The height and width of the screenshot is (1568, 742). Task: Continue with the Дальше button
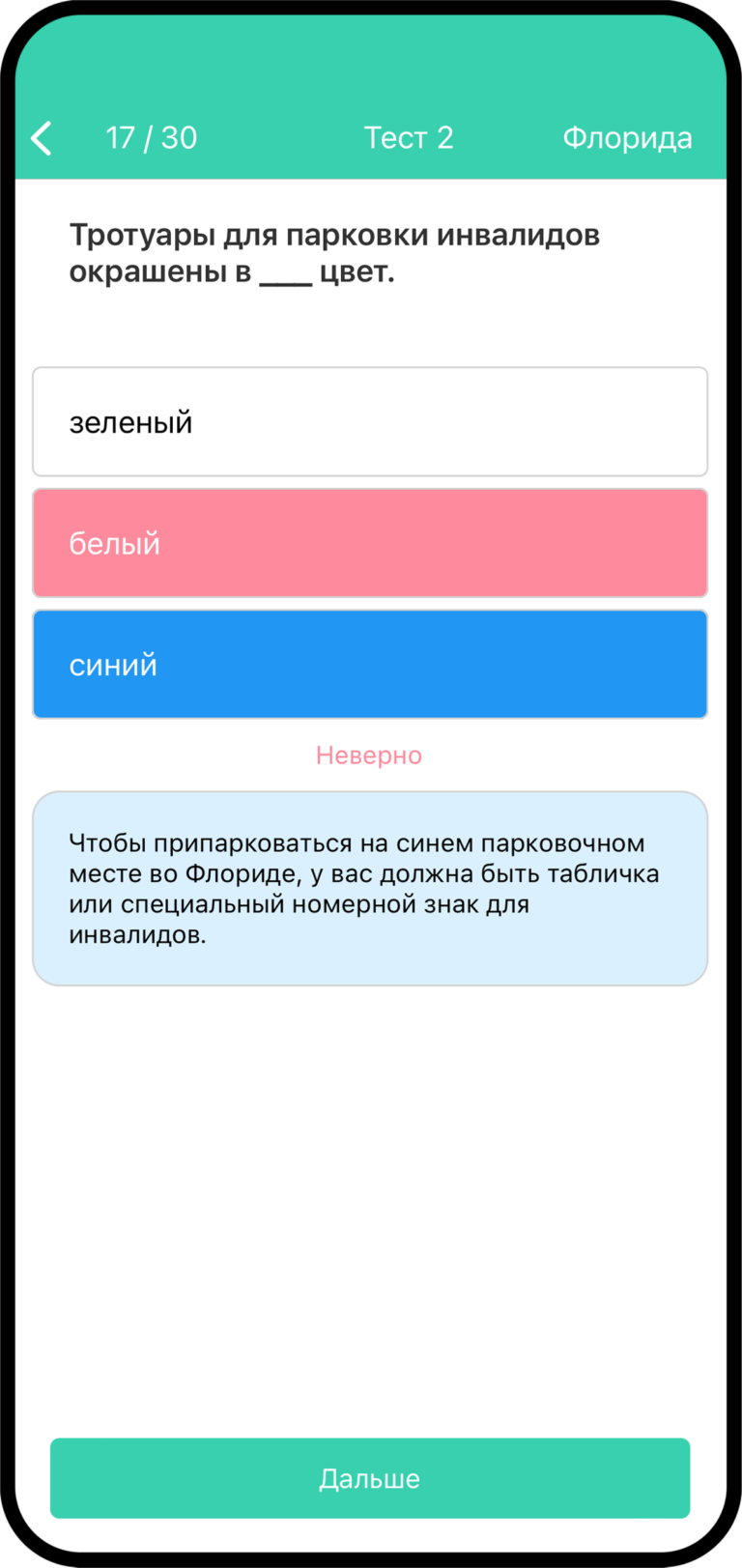[370, 1477]
